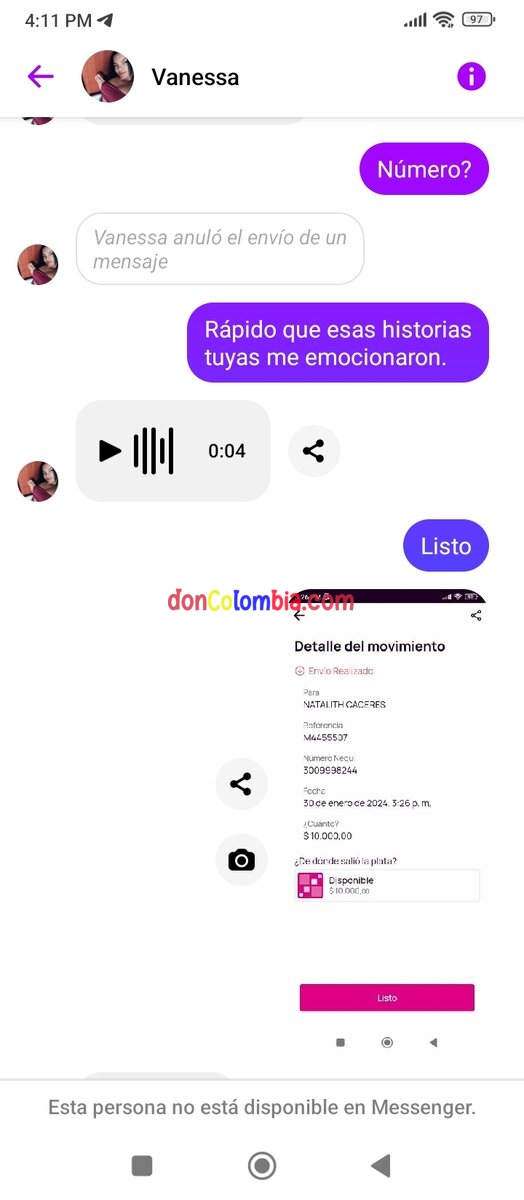Viewport: 524px width, 1200px height.
Task: Tap the system home button
Action: click(x=262, y=1165)
